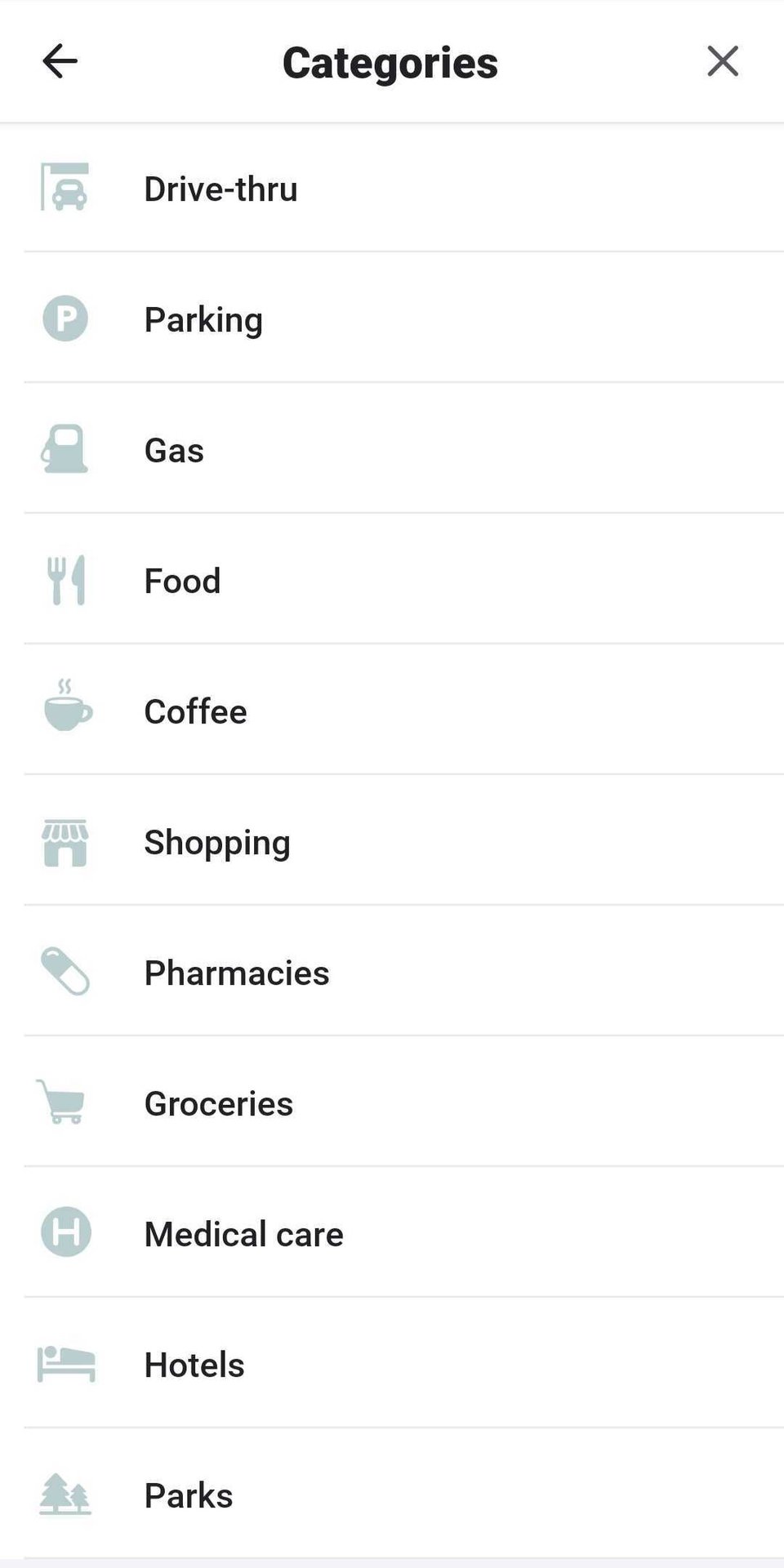Tap the Food category
This screenshot has width=784, height=1568.
(x=182, y=581)
